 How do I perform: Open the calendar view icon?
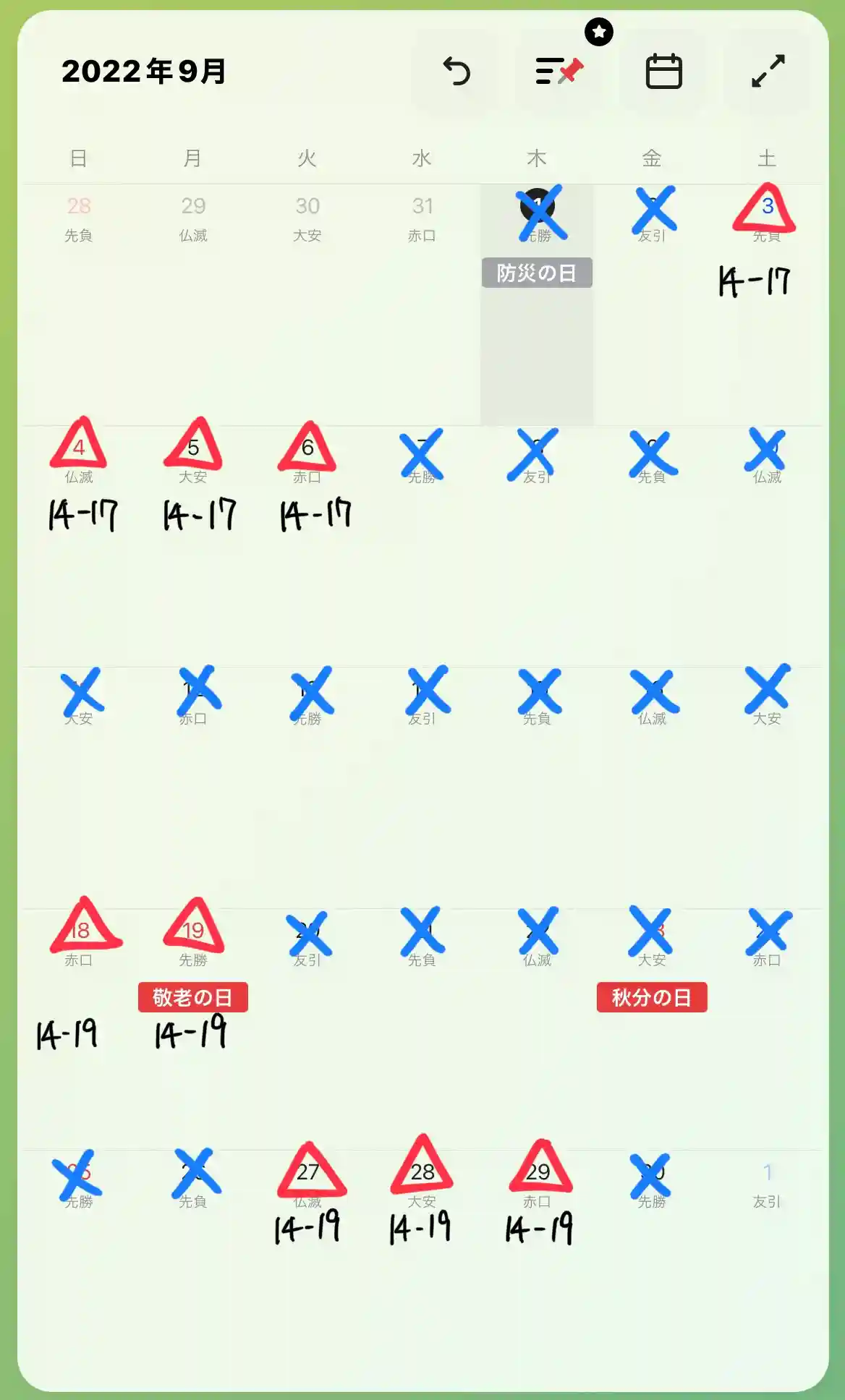(663, 72)
